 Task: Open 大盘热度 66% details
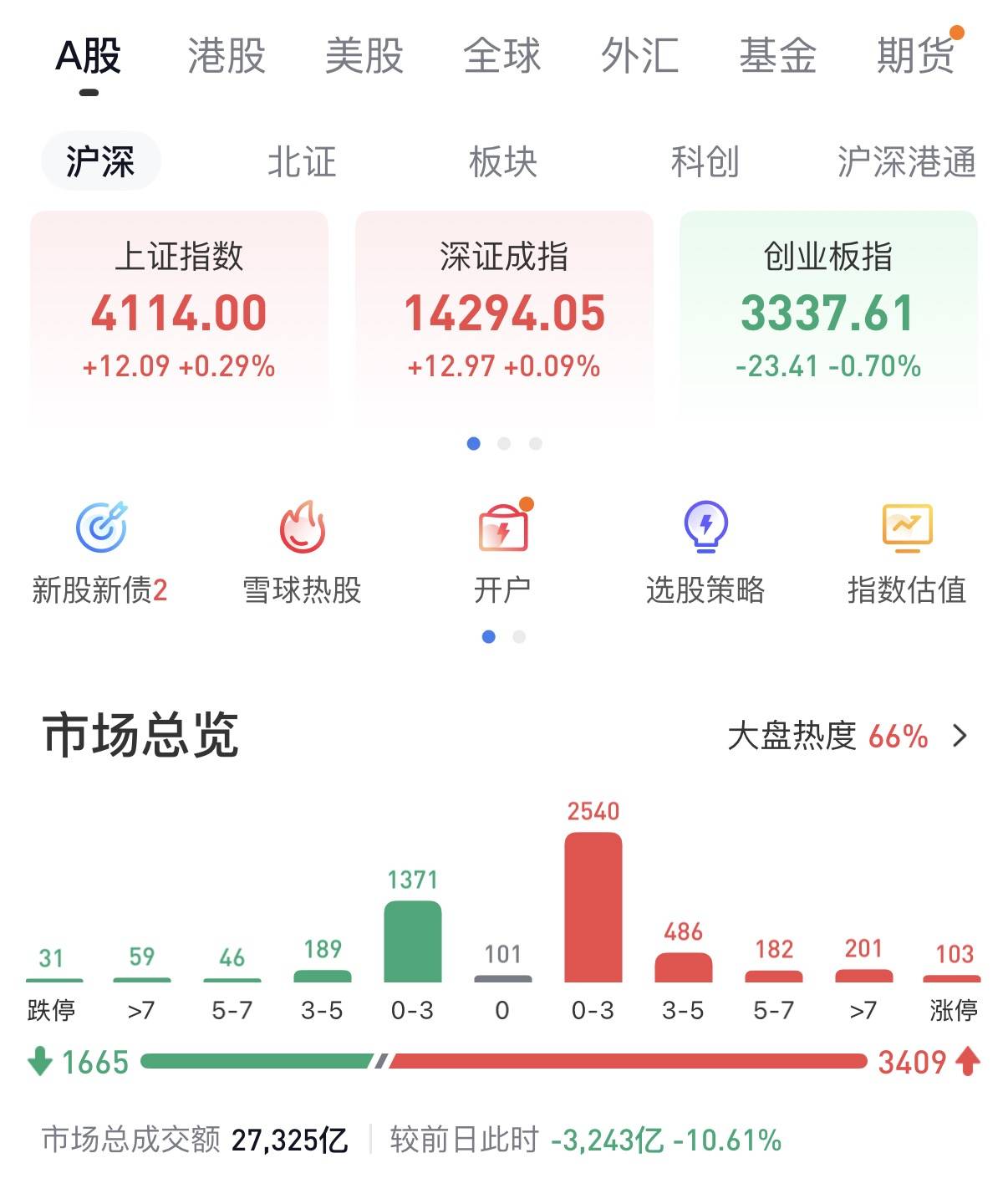click(x=847, y=737)
